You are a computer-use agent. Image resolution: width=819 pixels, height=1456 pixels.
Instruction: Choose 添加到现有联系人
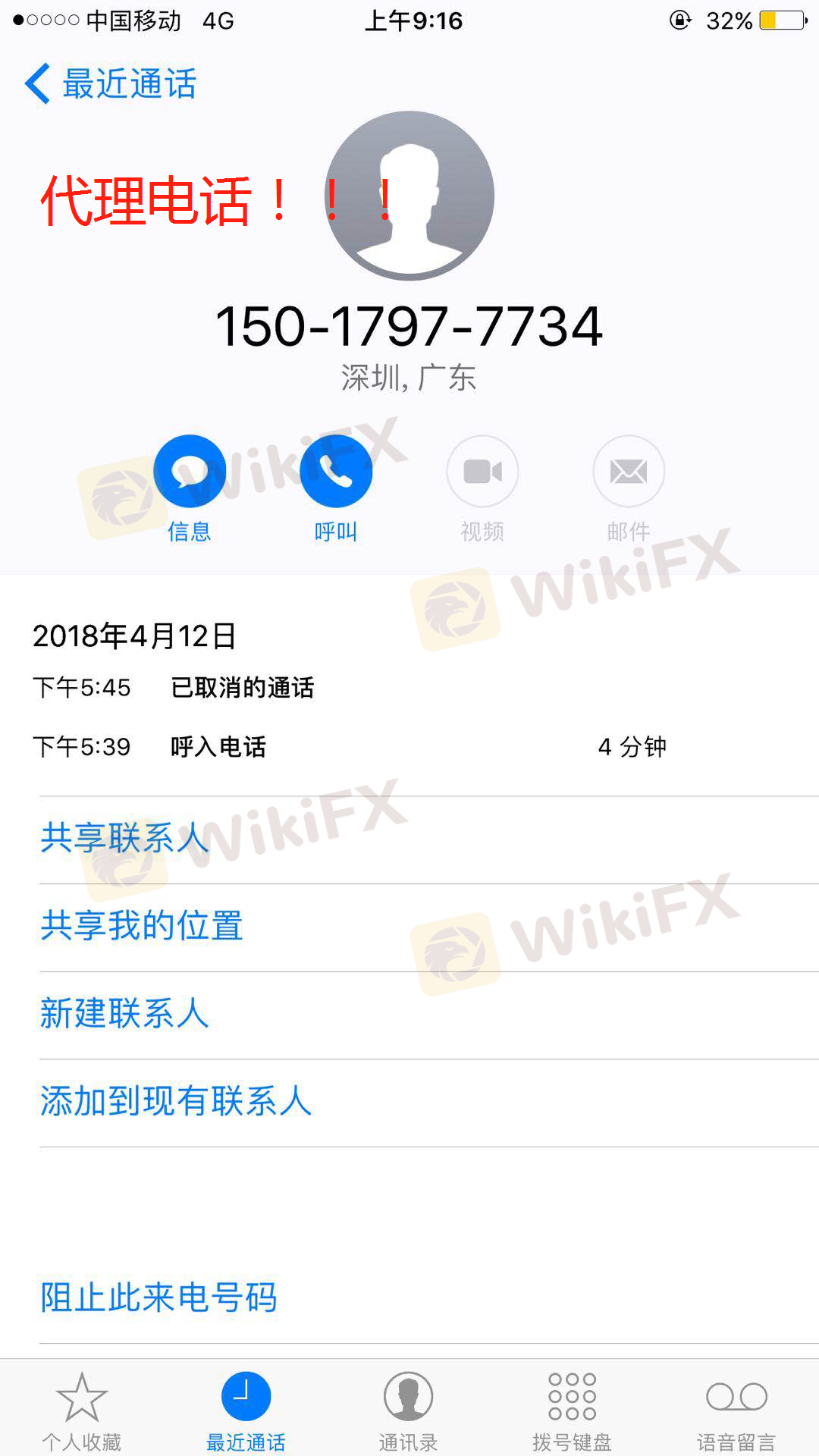pos(176,1102)
